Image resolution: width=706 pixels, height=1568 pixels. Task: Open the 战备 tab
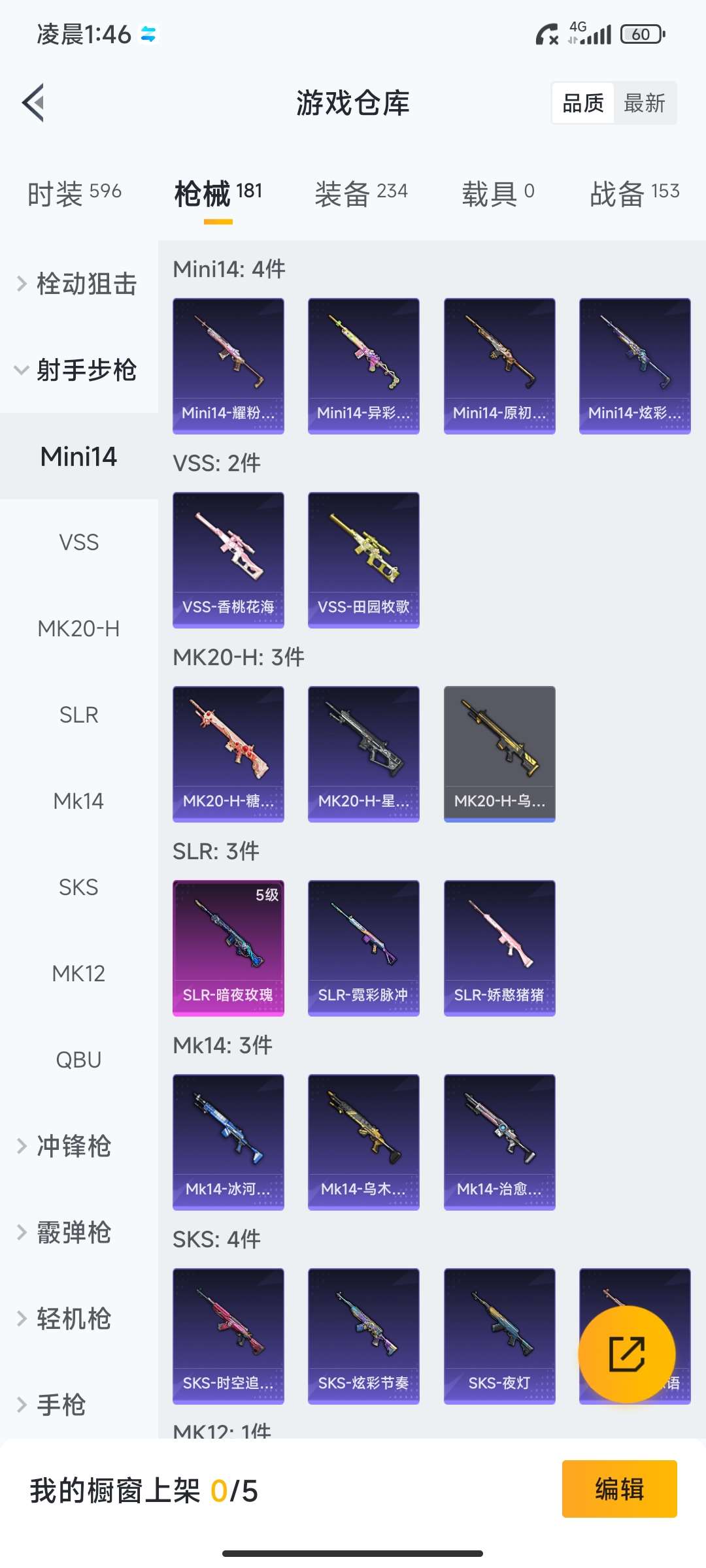tap(634, 193)
